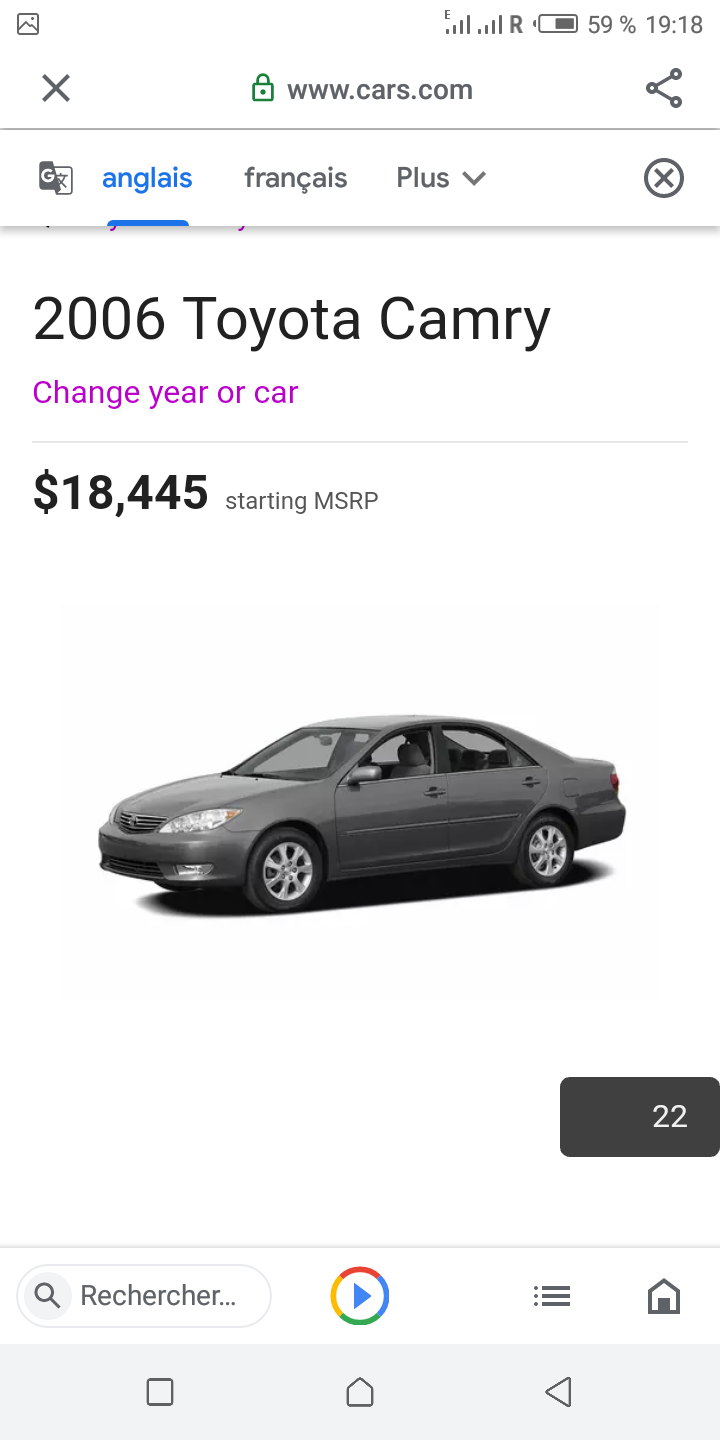The height and width of the screenshot is (1440, 720).
Task: Tap the Rechercher search box
Action: click(144, 1296)
